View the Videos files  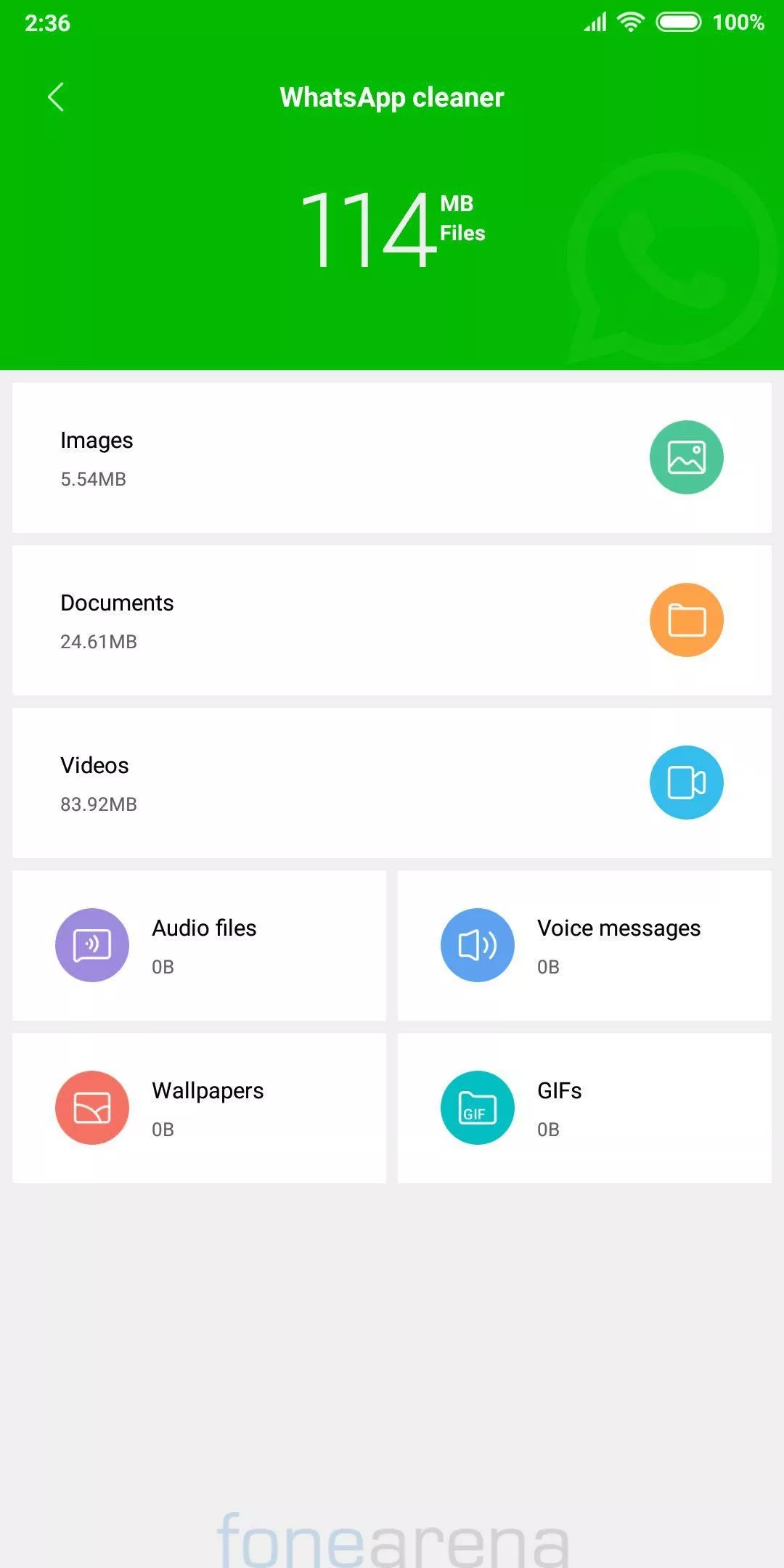(392, 783)
